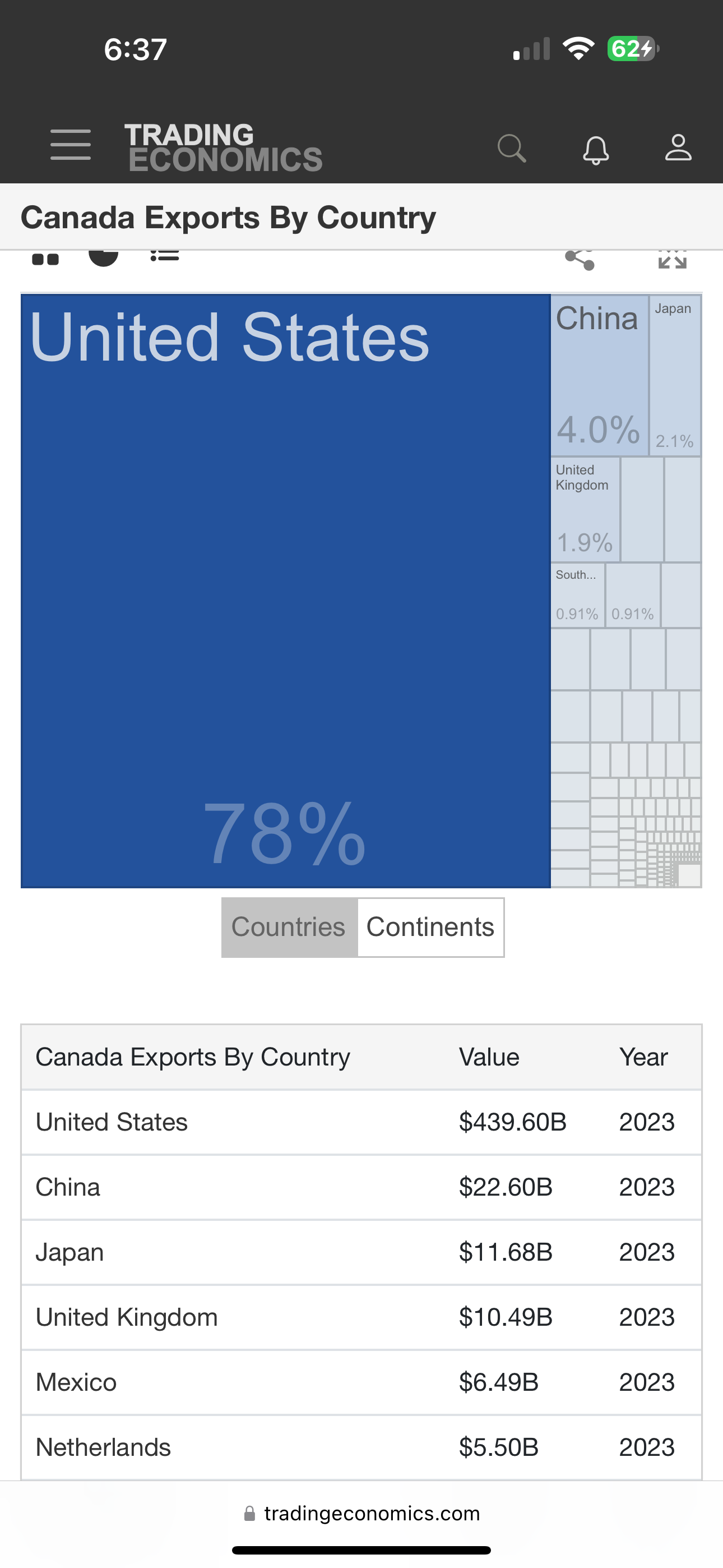The width and height of the screenshot is (723, 1568).
Task: Share the exports chart
Action: 580,259
